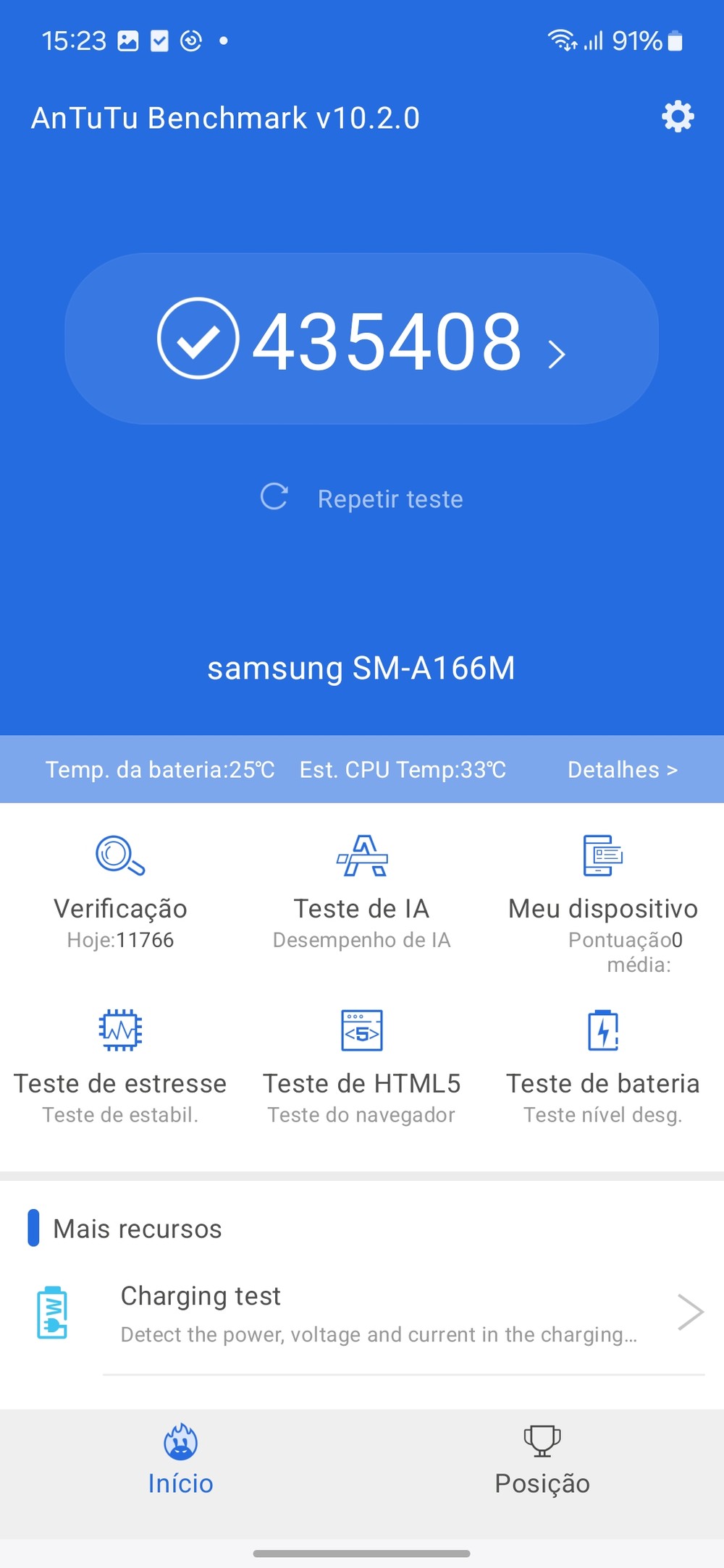Open the settings gear
Viewport: 724px width, 1568px height.
(678, 116)
